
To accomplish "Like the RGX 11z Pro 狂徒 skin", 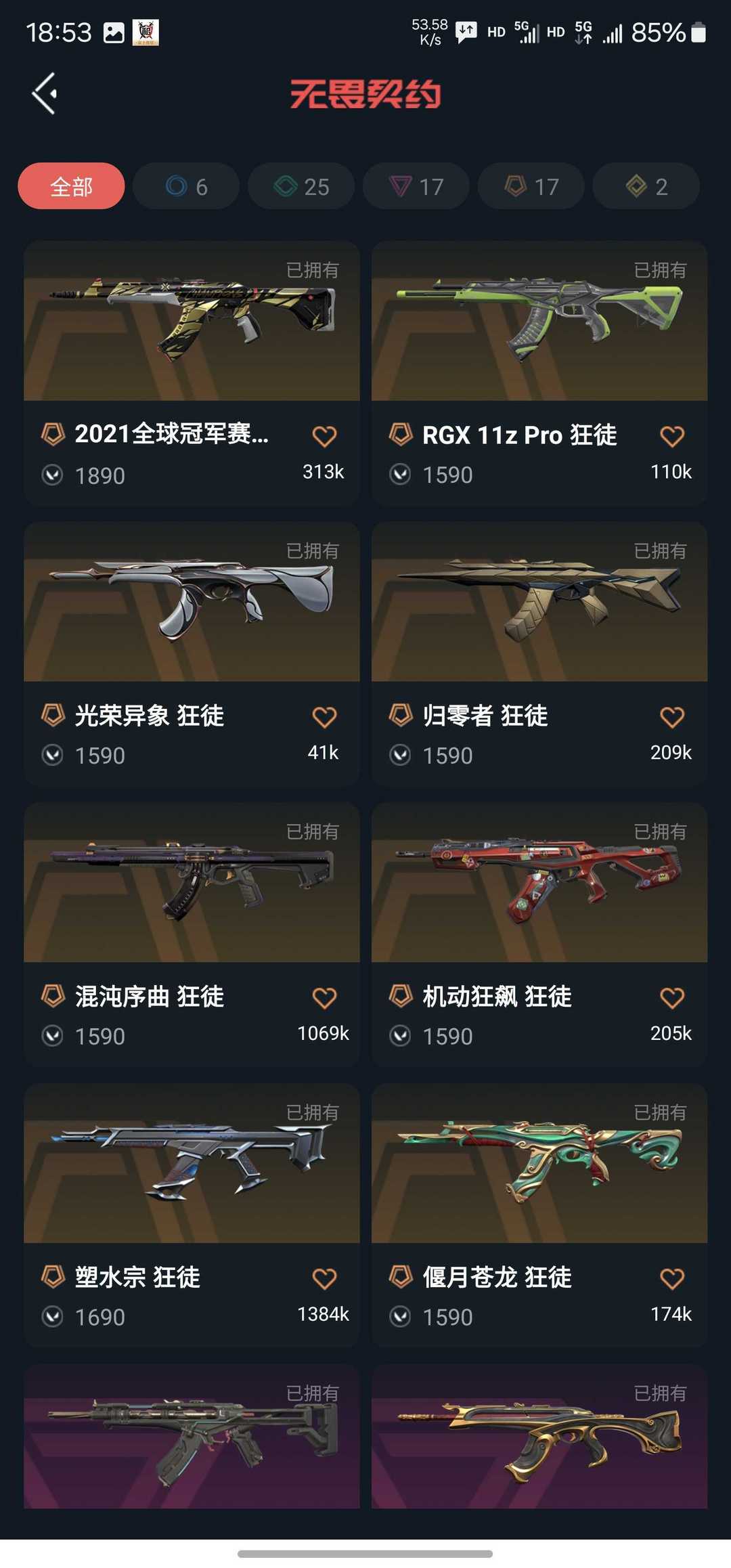I will tap(672, 436).
